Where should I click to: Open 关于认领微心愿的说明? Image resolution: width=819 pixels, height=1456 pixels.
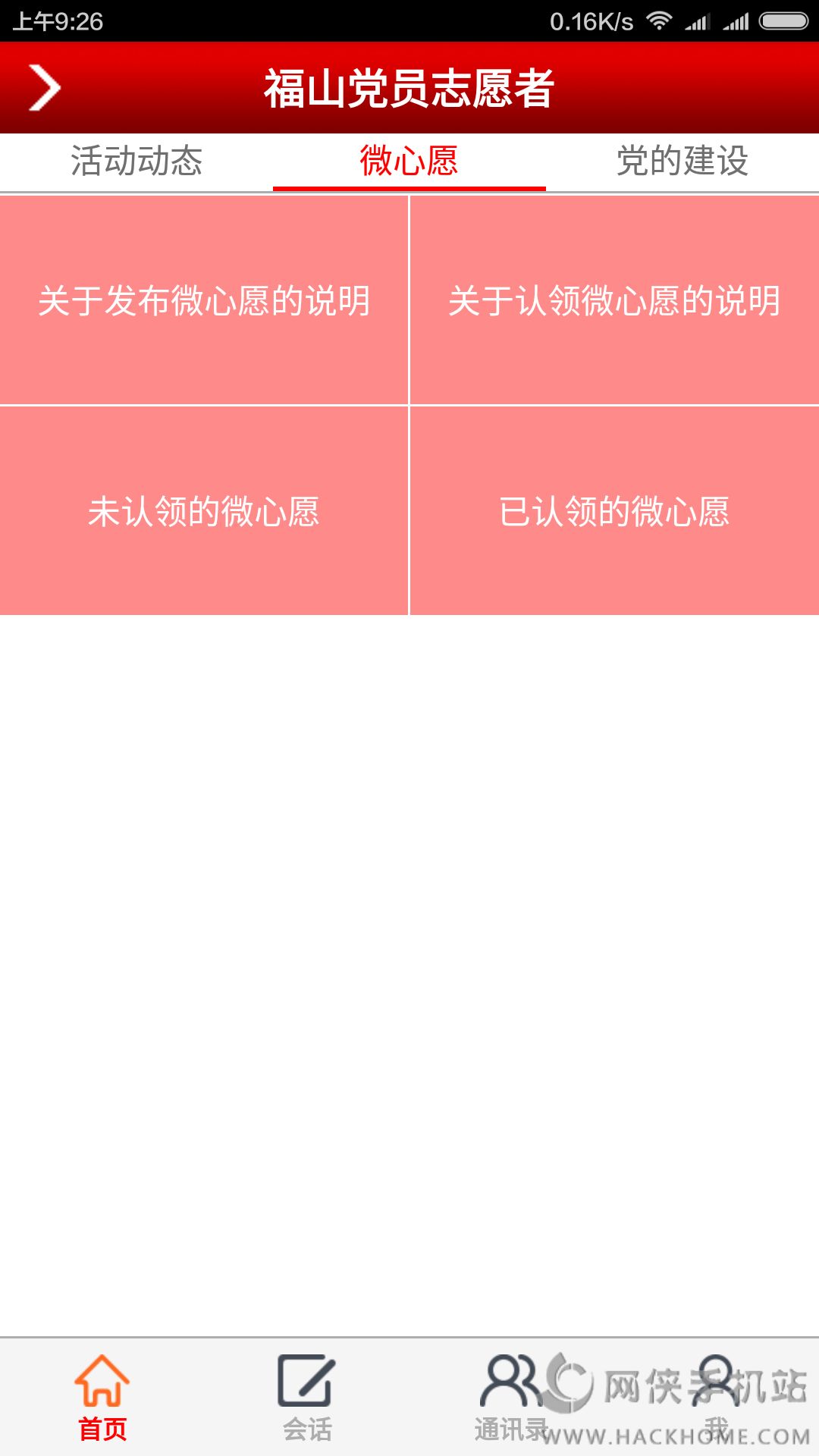(x=615, y=300)
